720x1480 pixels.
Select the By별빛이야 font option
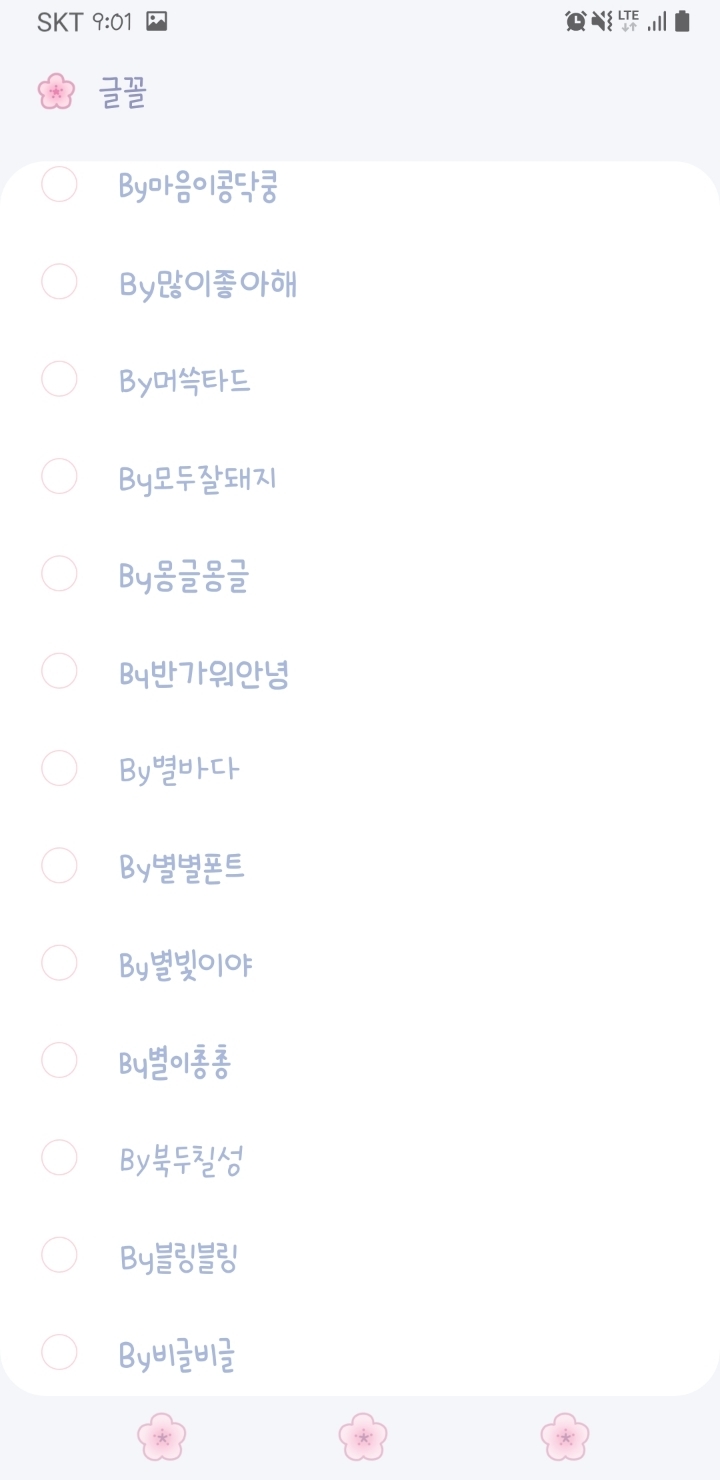click(59, 963)
